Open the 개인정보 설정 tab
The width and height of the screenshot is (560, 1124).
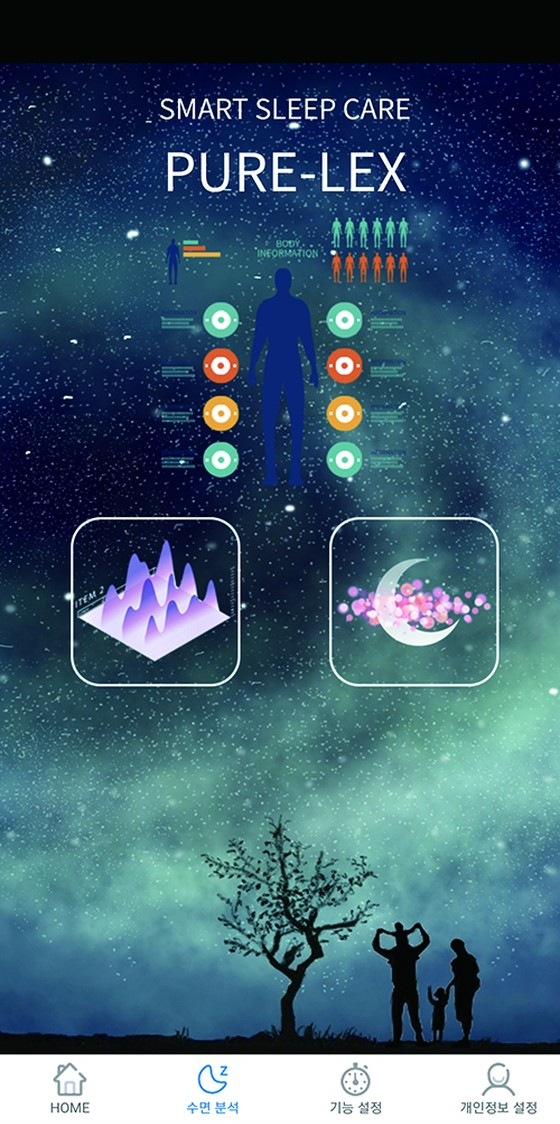(x=498, y=1088)
